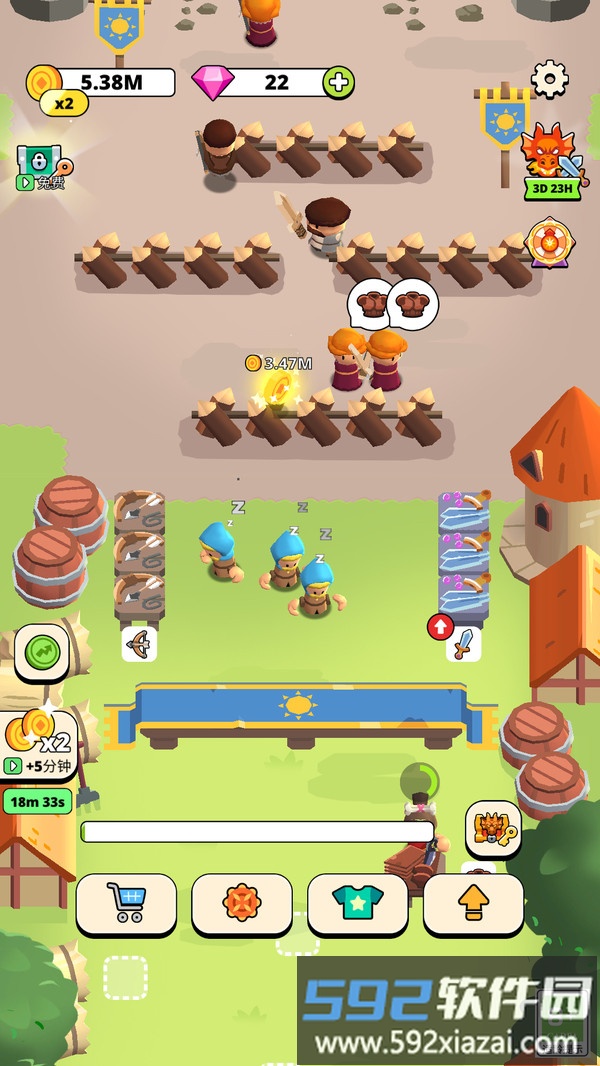Collect the 3.47M gold coin
The image size is (600, 1066).
coord(272,386)
